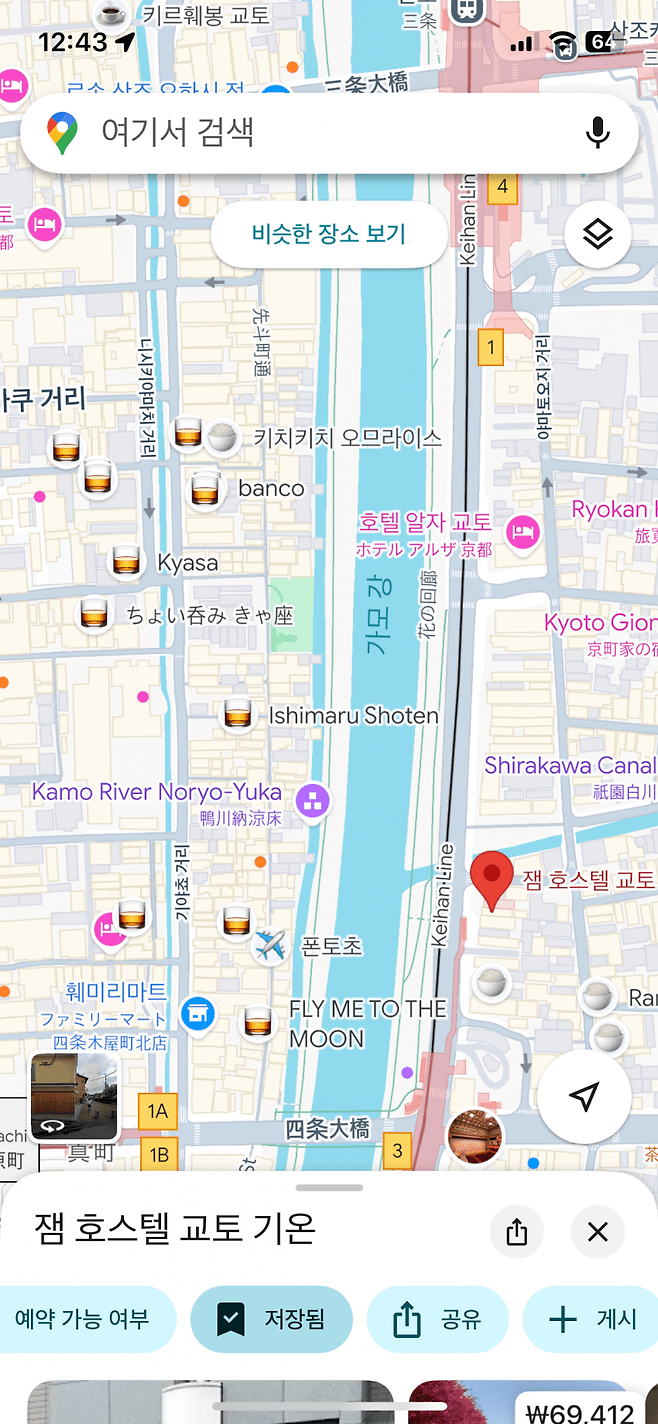The image size is (658, 1424).
Task: Open the 호텔 알자 교토 hotel marker
Action: pos(522,531)
